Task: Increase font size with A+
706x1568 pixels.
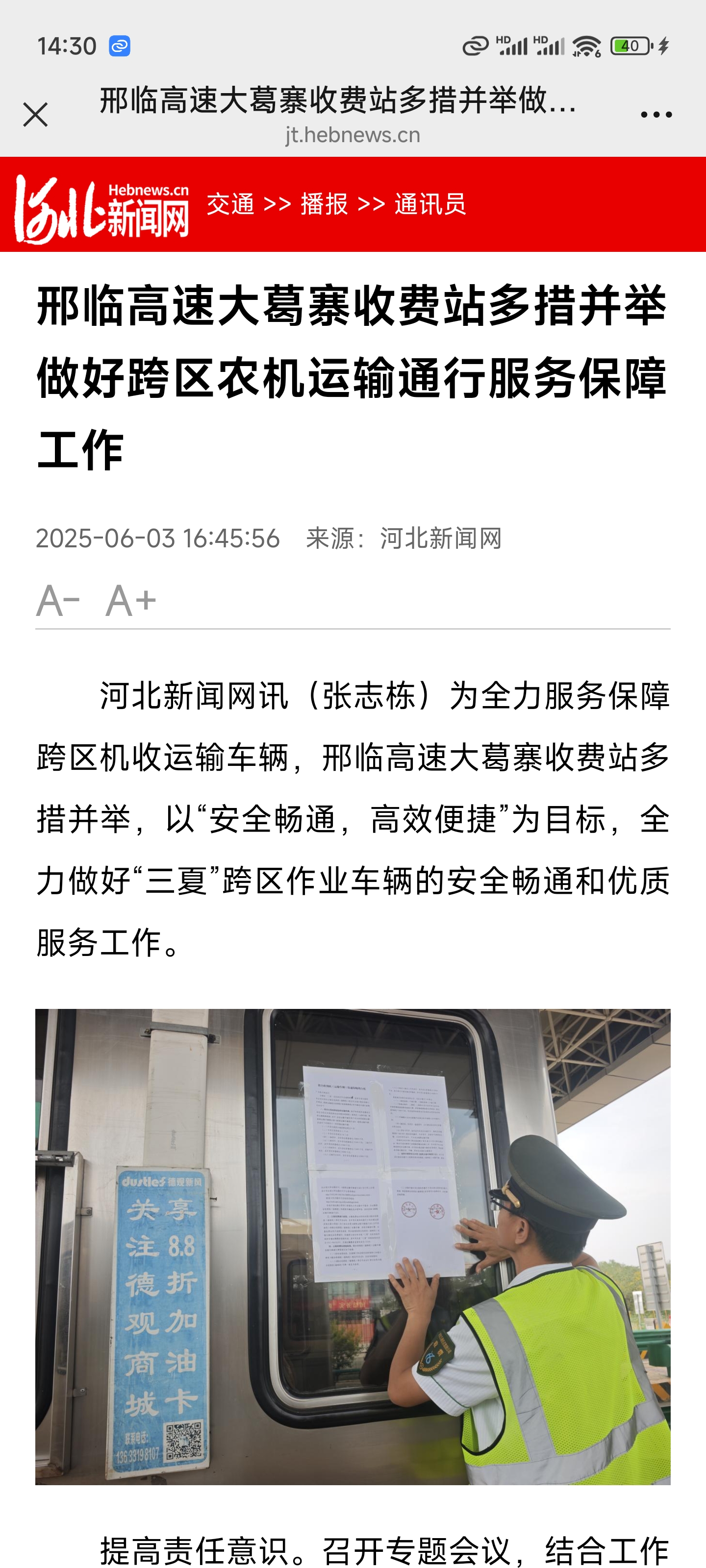Action: [x=130, y=600]
